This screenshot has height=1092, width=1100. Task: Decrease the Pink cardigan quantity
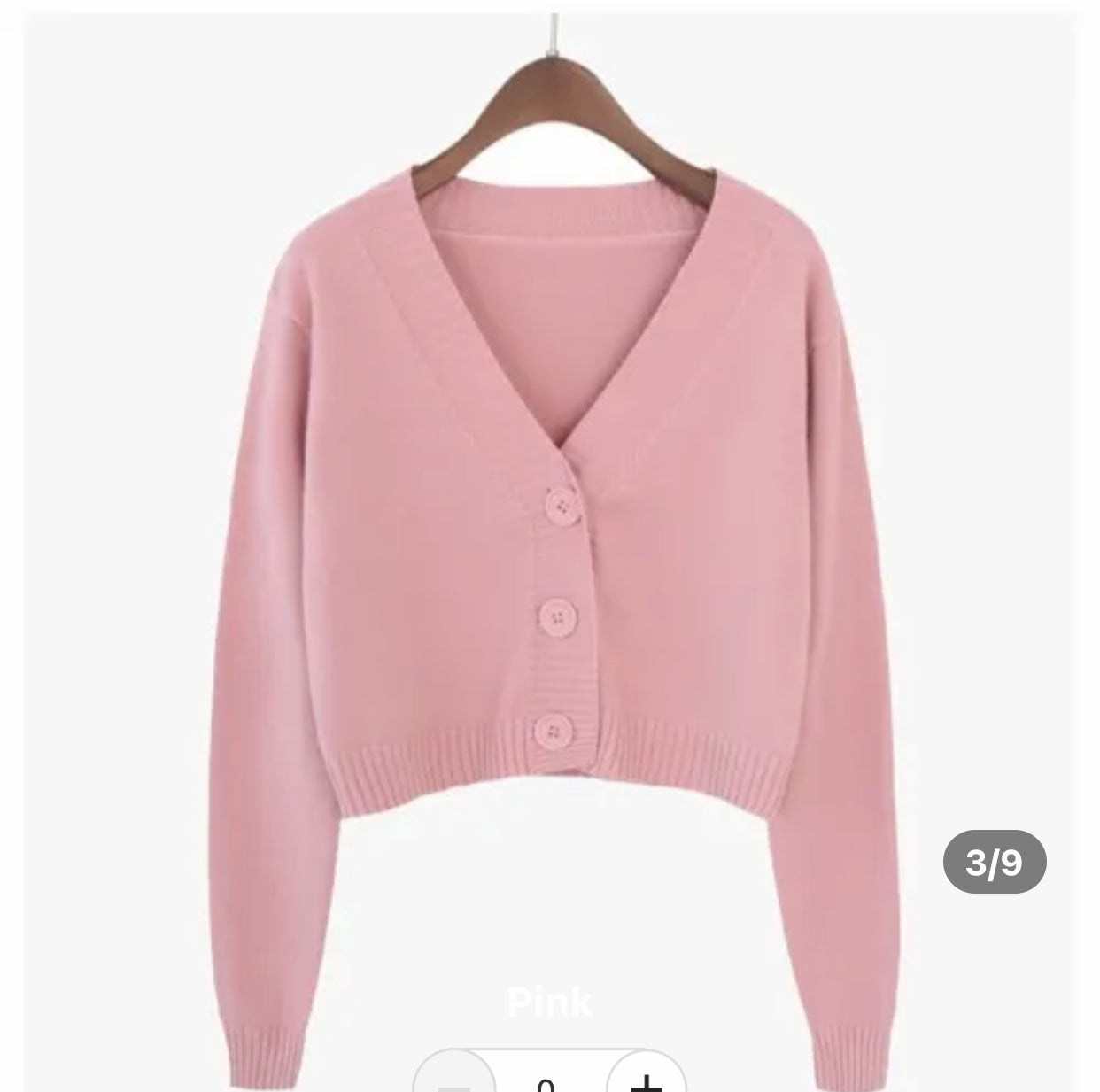click(x=455, y=1080)
